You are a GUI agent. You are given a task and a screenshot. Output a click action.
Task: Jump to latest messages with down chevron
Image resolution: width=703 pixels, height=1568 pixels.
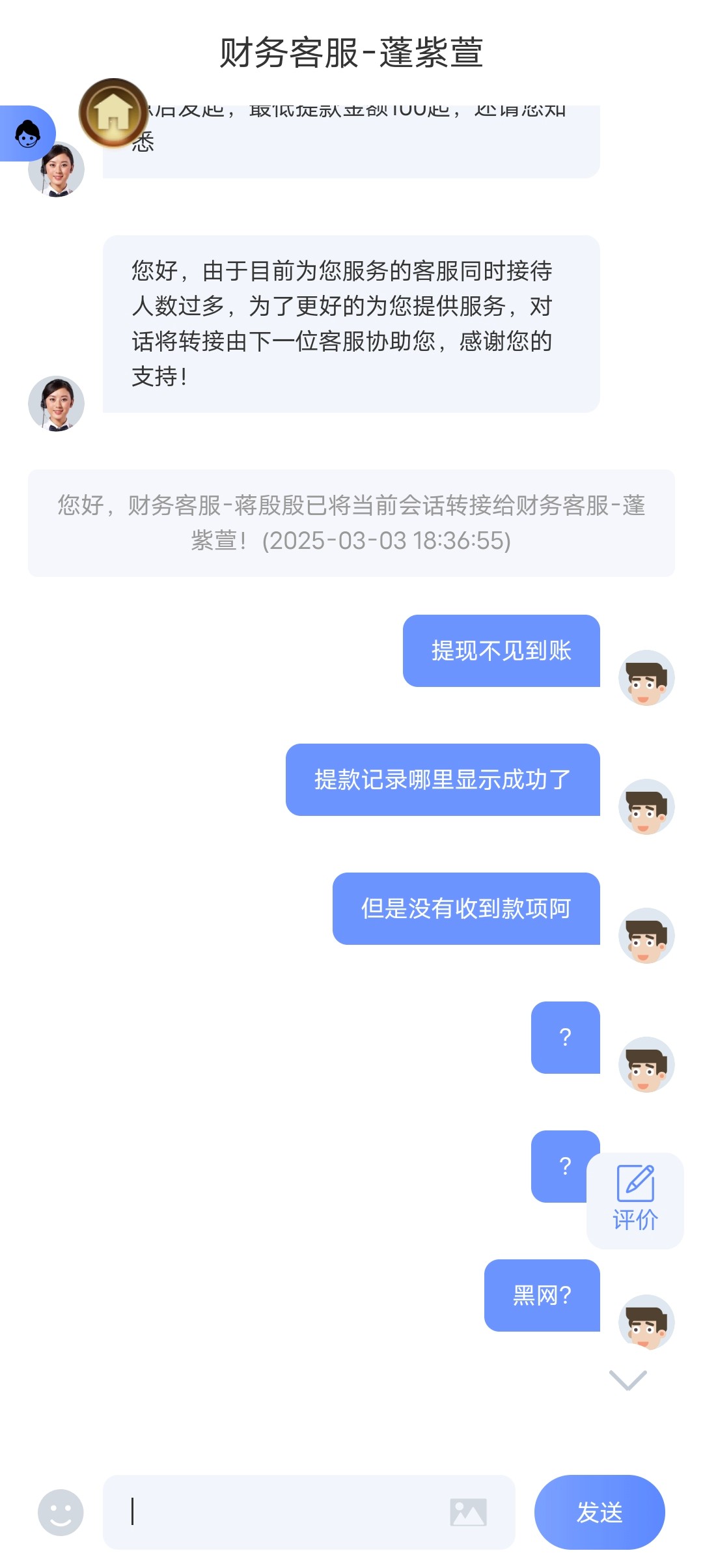click(x=627, y=1380)
